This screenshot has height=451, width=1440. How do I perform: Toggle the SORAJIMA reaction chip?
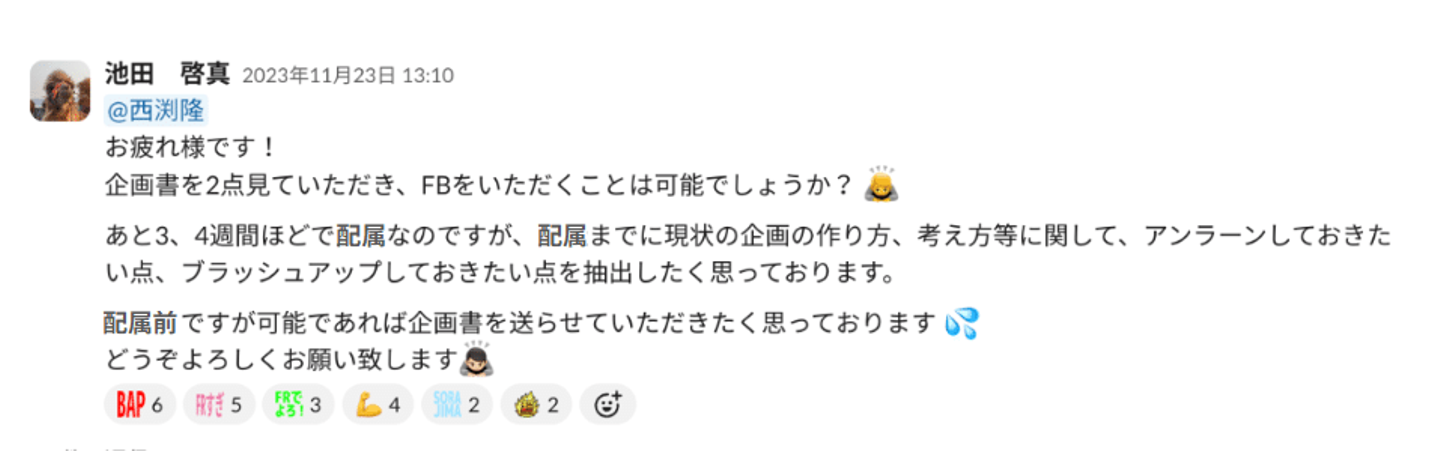456,405
